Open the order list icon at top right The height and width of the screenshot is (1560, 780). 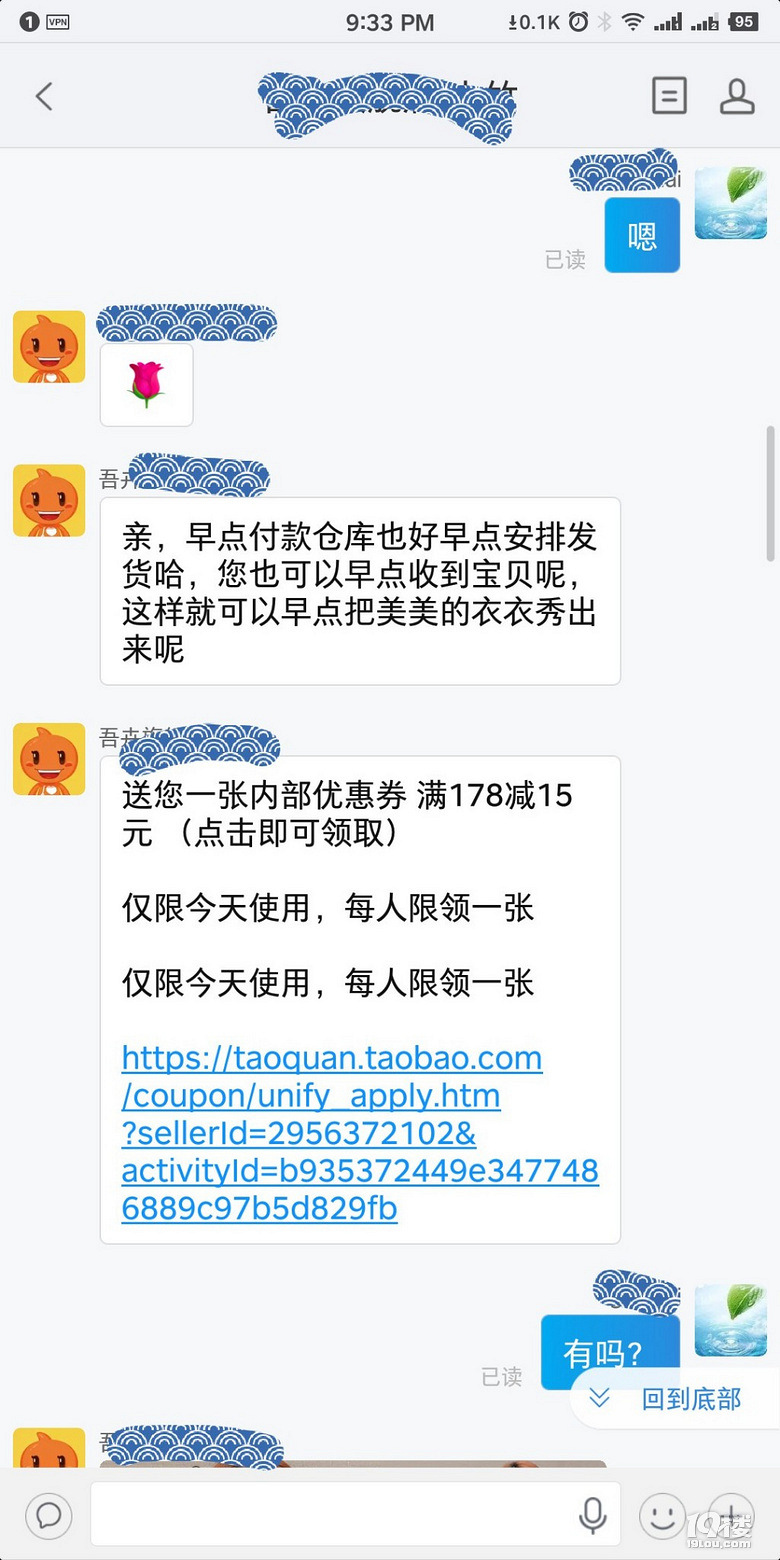pos(670,95)
